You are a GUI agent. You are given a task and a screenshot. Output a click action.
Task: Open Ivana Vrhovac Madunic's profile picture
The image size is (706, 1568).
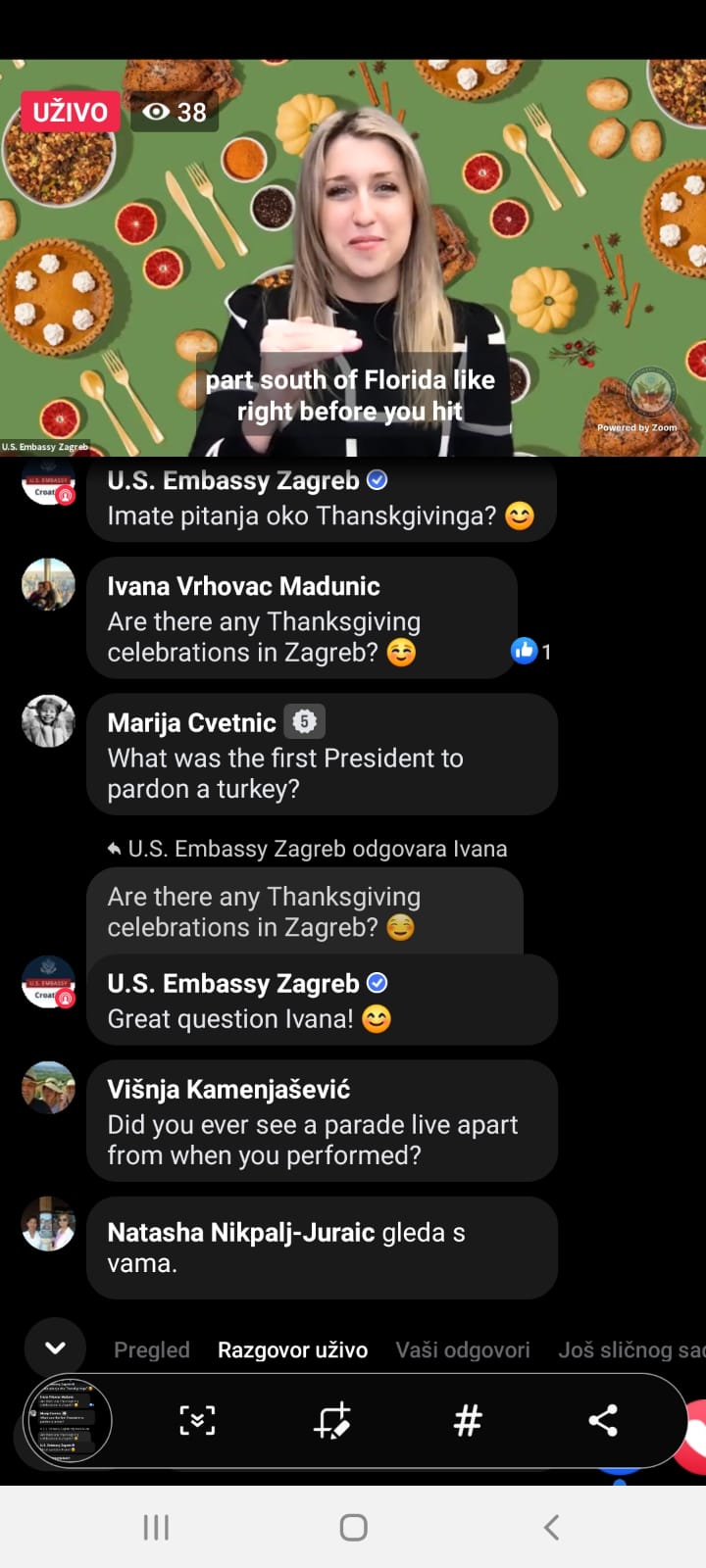48,585
